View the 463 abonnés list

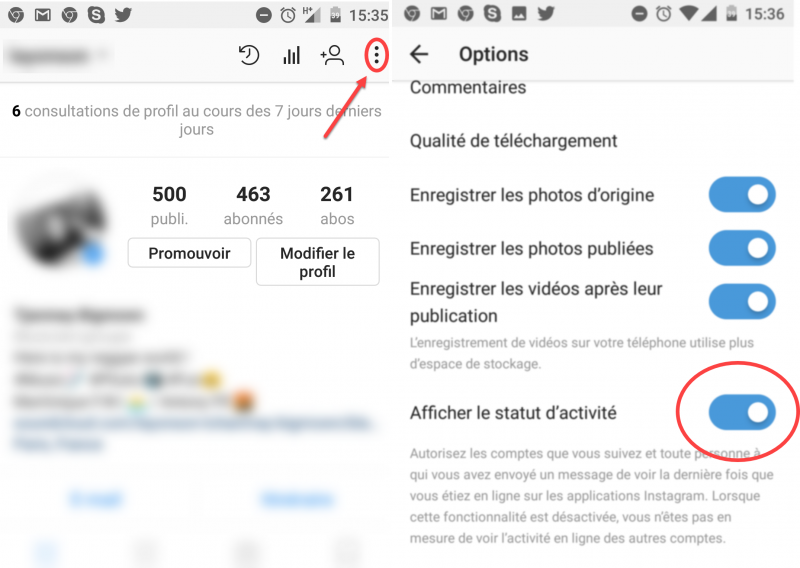[254, 205]
